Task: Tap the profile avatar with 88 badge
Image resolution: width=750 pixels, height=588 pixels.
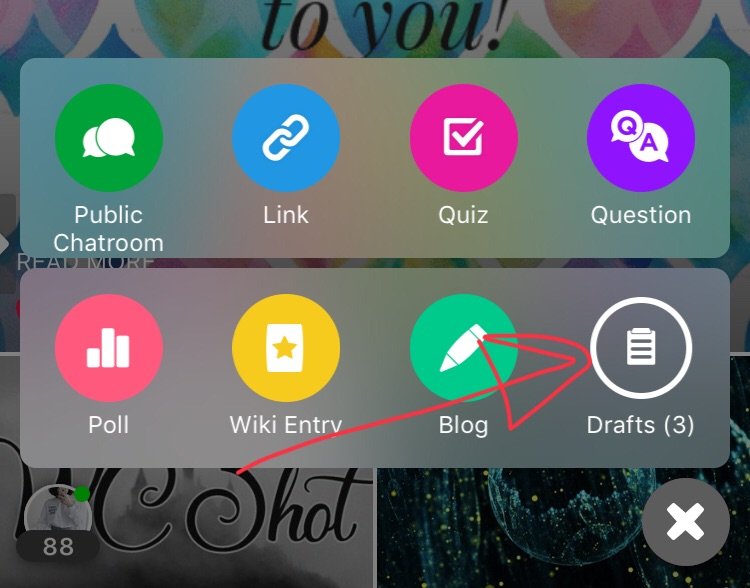Action: 58,515
